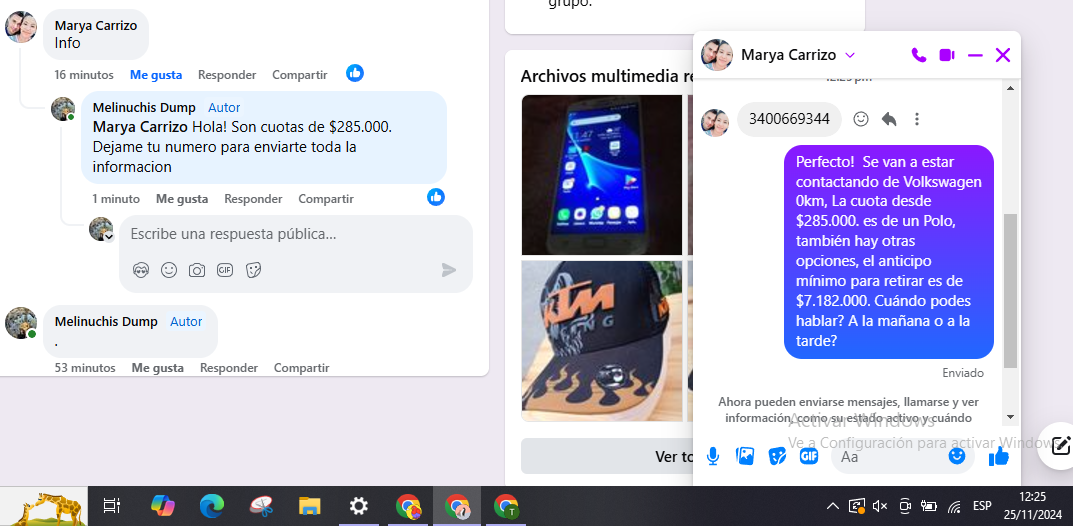Screen dimensions: 1073x526
Task: Start a voice call with Marya Carrizo
Action: [x=918, y=55]
